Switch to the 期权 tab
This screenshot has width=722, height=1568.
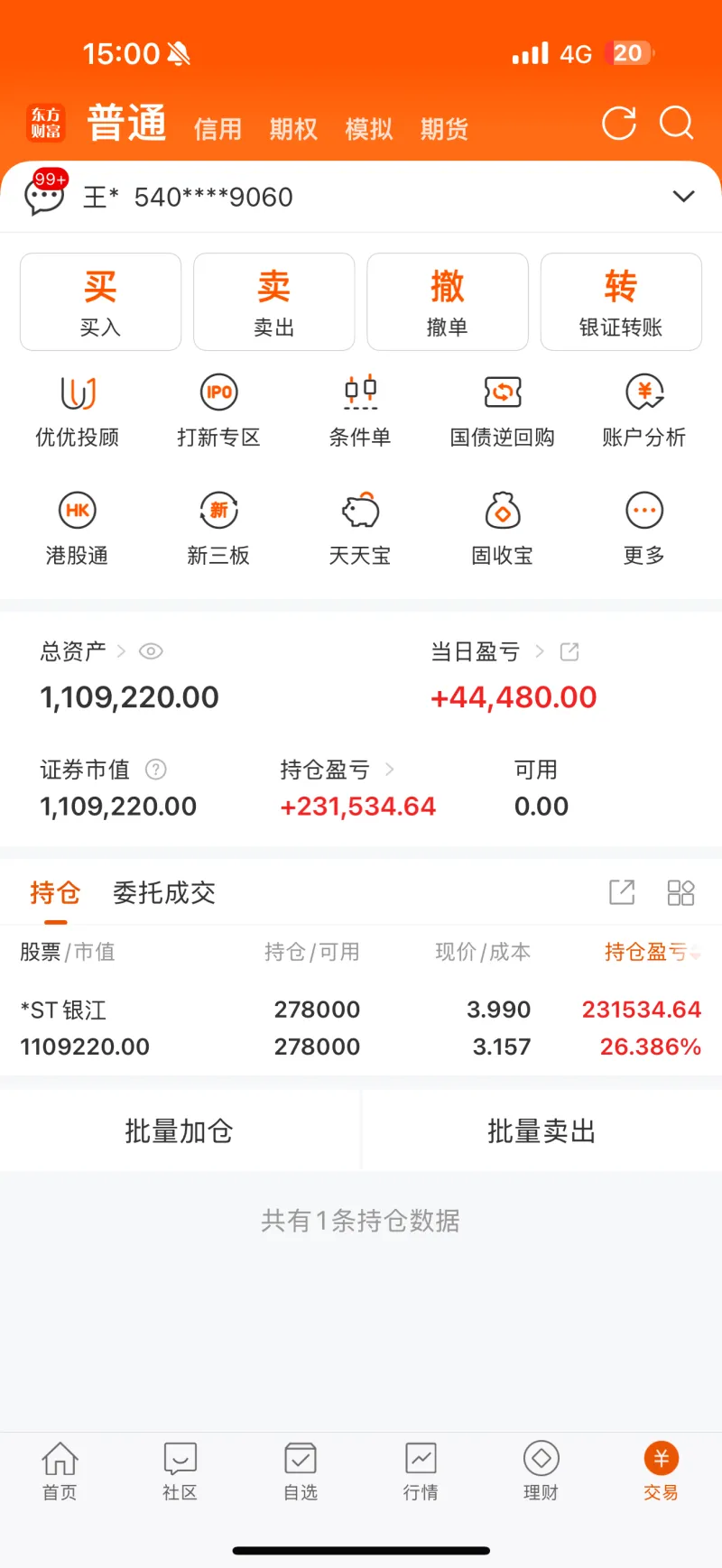293,129
